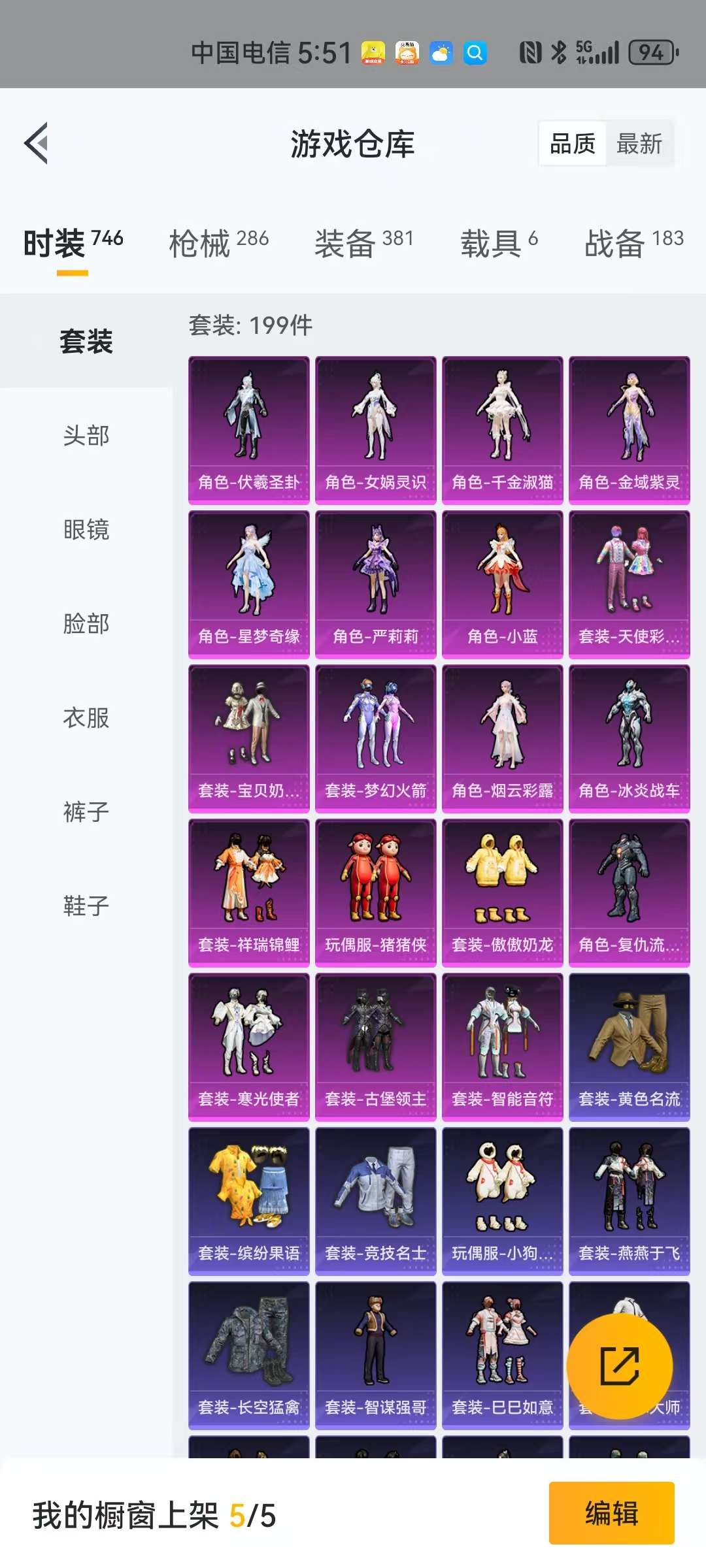Select the 鞋子 category
The width and height of the screenshot is (706, 1568).
86,906
